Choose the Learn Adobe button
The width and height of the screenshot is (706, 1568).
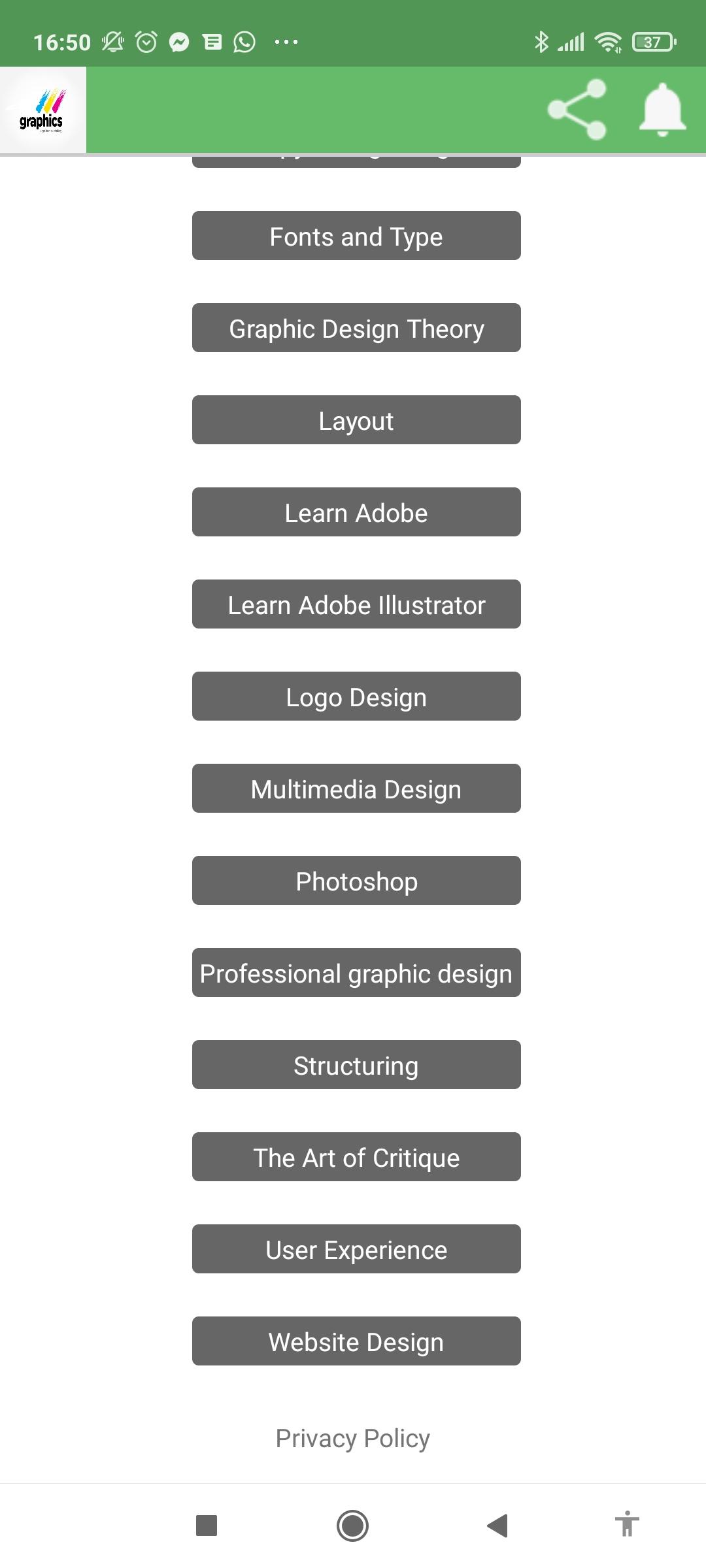[356, 512]
